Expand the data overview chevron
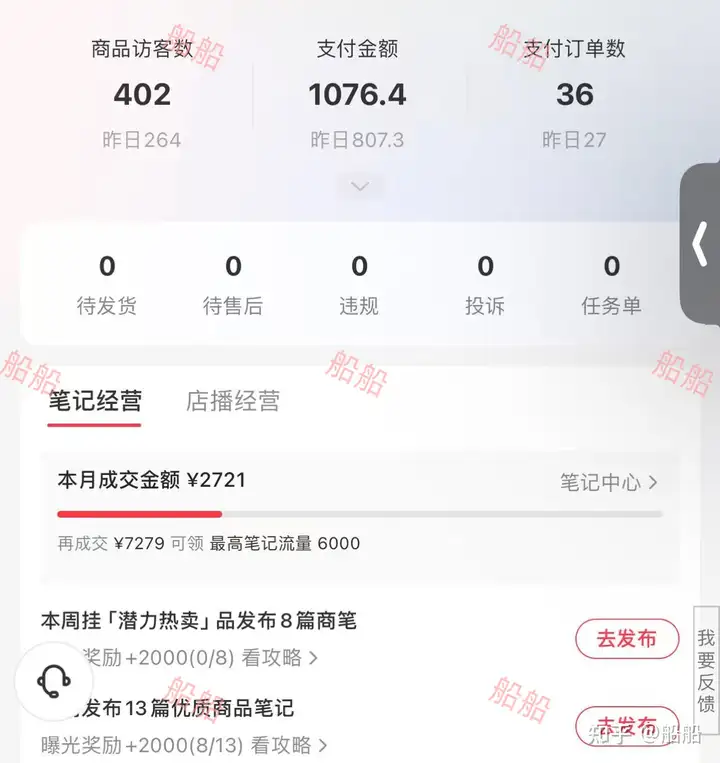The width and height of the screenshot is (720, 763). 360,186
